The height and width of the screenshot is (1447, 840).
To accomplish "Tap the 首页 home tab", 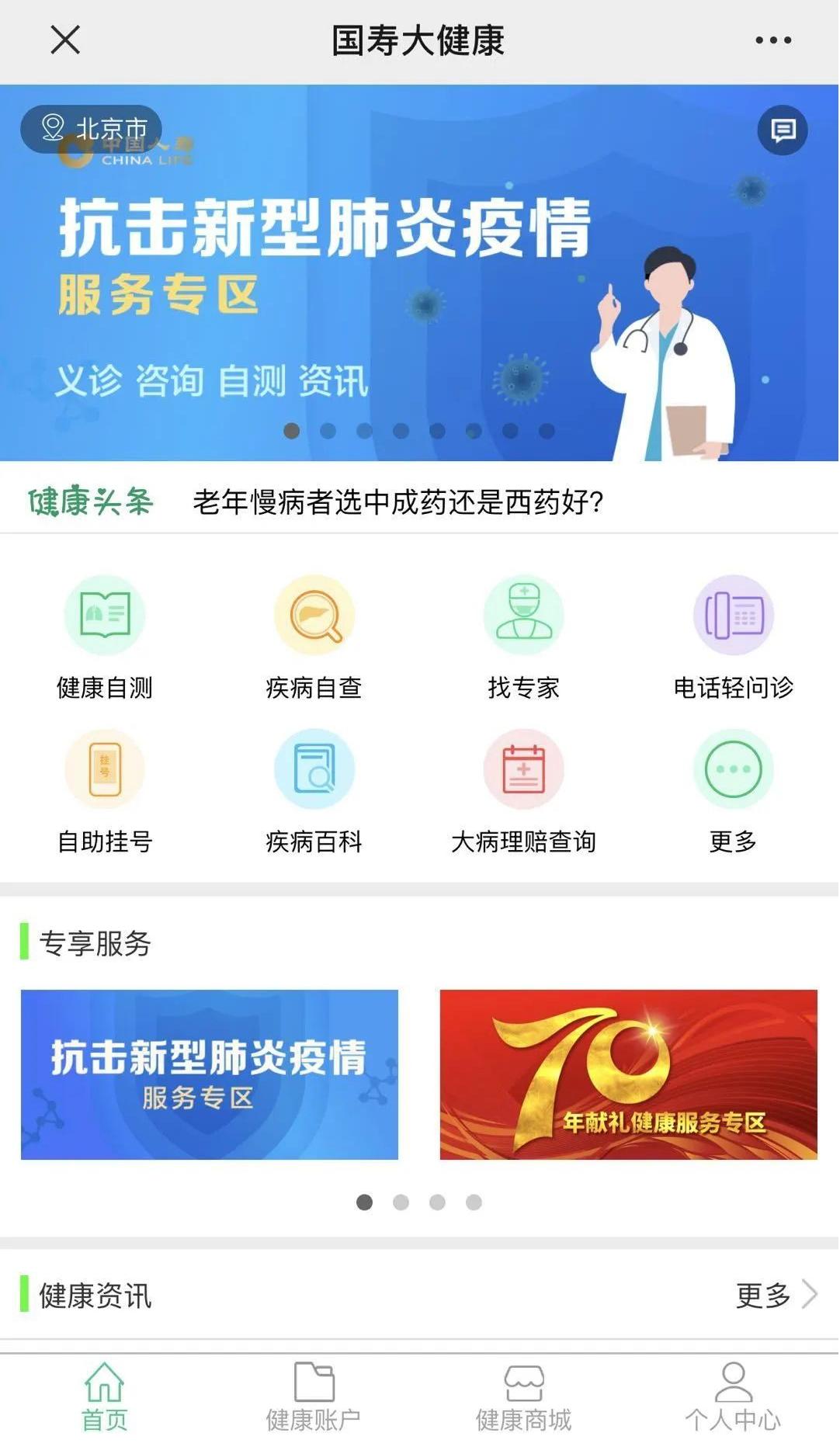I will 105,1397.
